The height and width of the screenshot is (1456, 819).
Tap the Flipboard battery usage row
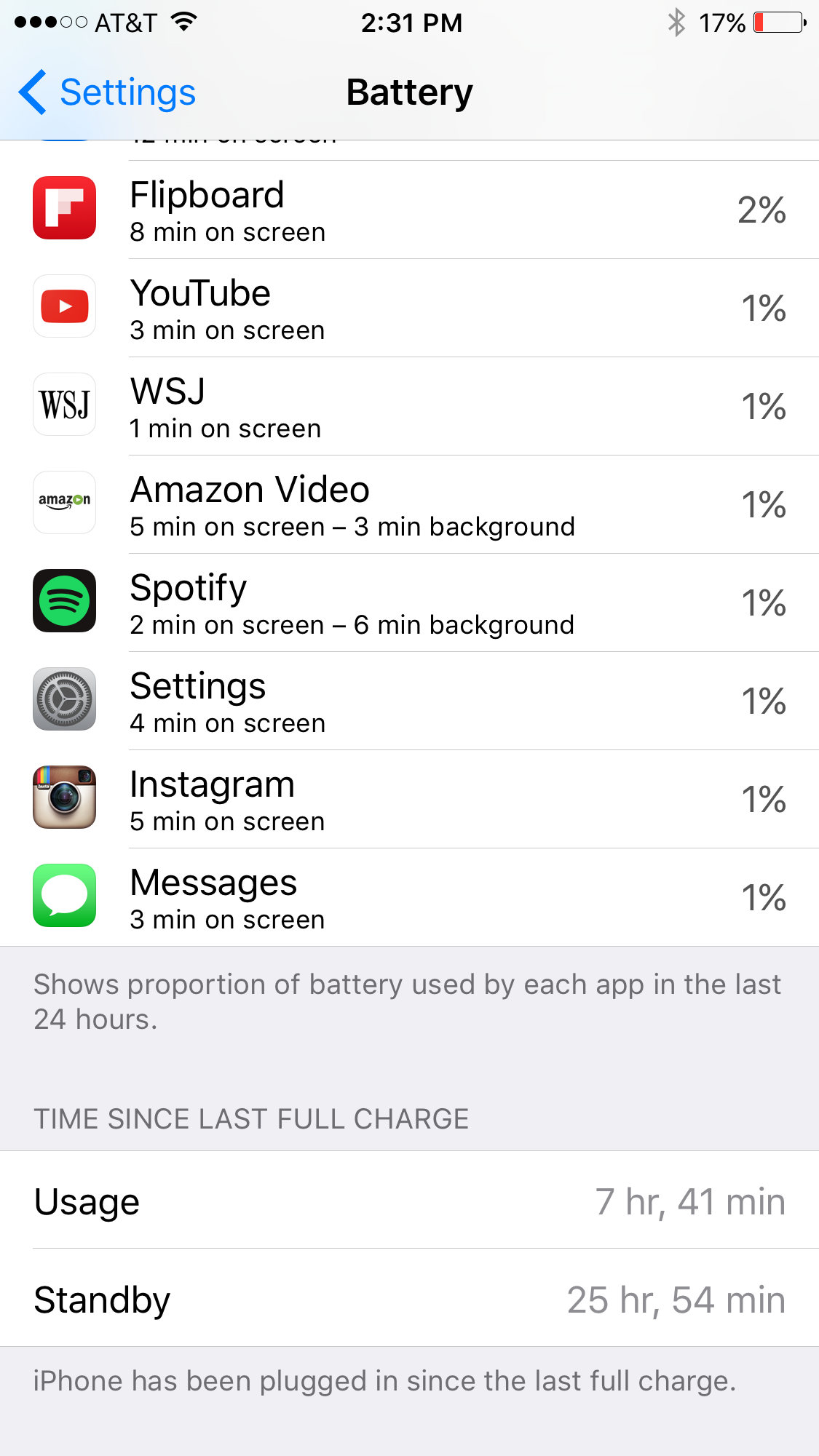tap(409, 210)
